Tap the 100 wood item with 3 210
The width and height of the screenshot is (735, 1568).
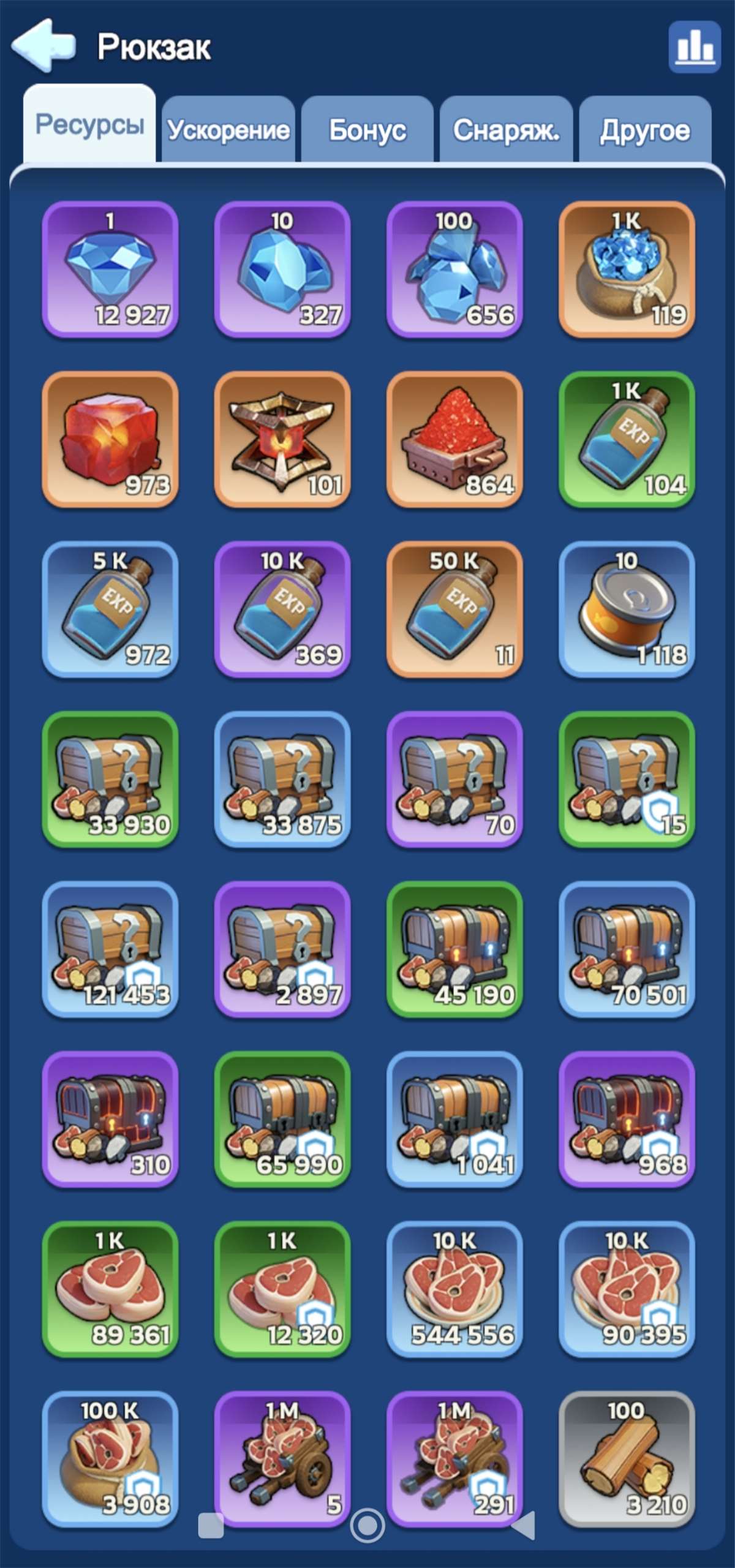[627, 1460]
